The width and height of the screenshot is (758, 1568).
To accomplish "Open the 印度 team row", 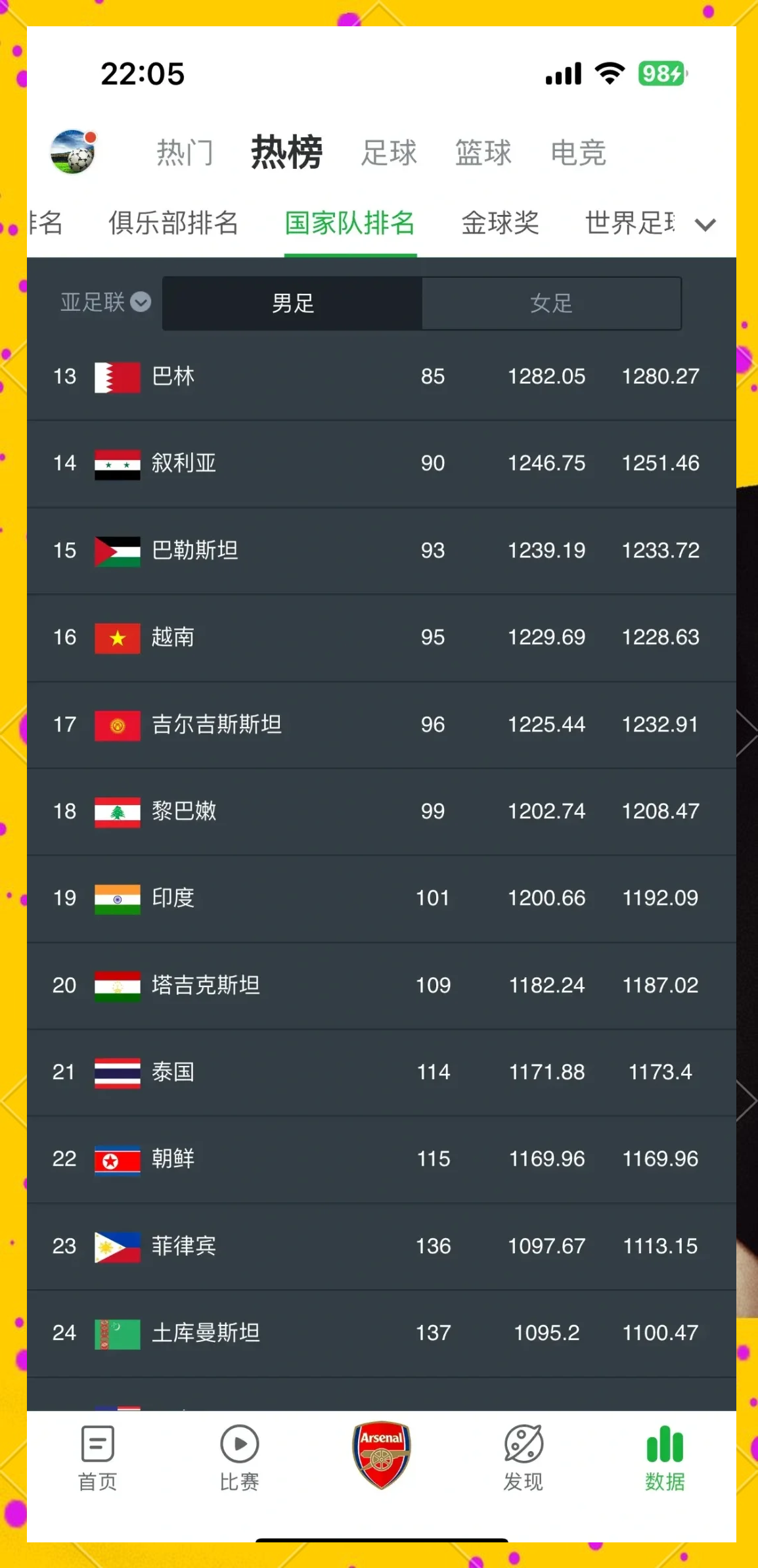I will click(381, 898).
